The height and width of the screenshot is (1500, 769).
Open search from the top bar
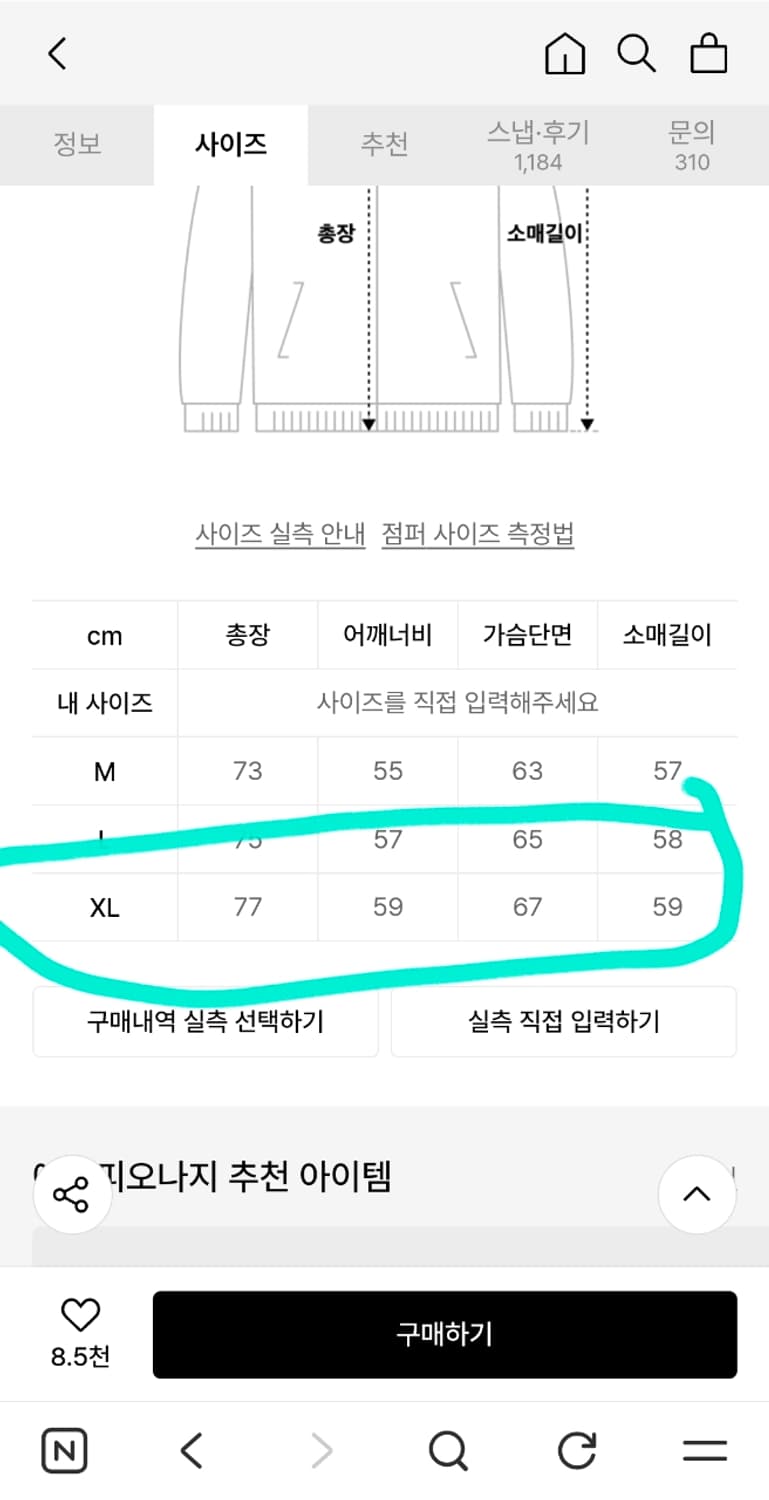(x=637, y=55)
